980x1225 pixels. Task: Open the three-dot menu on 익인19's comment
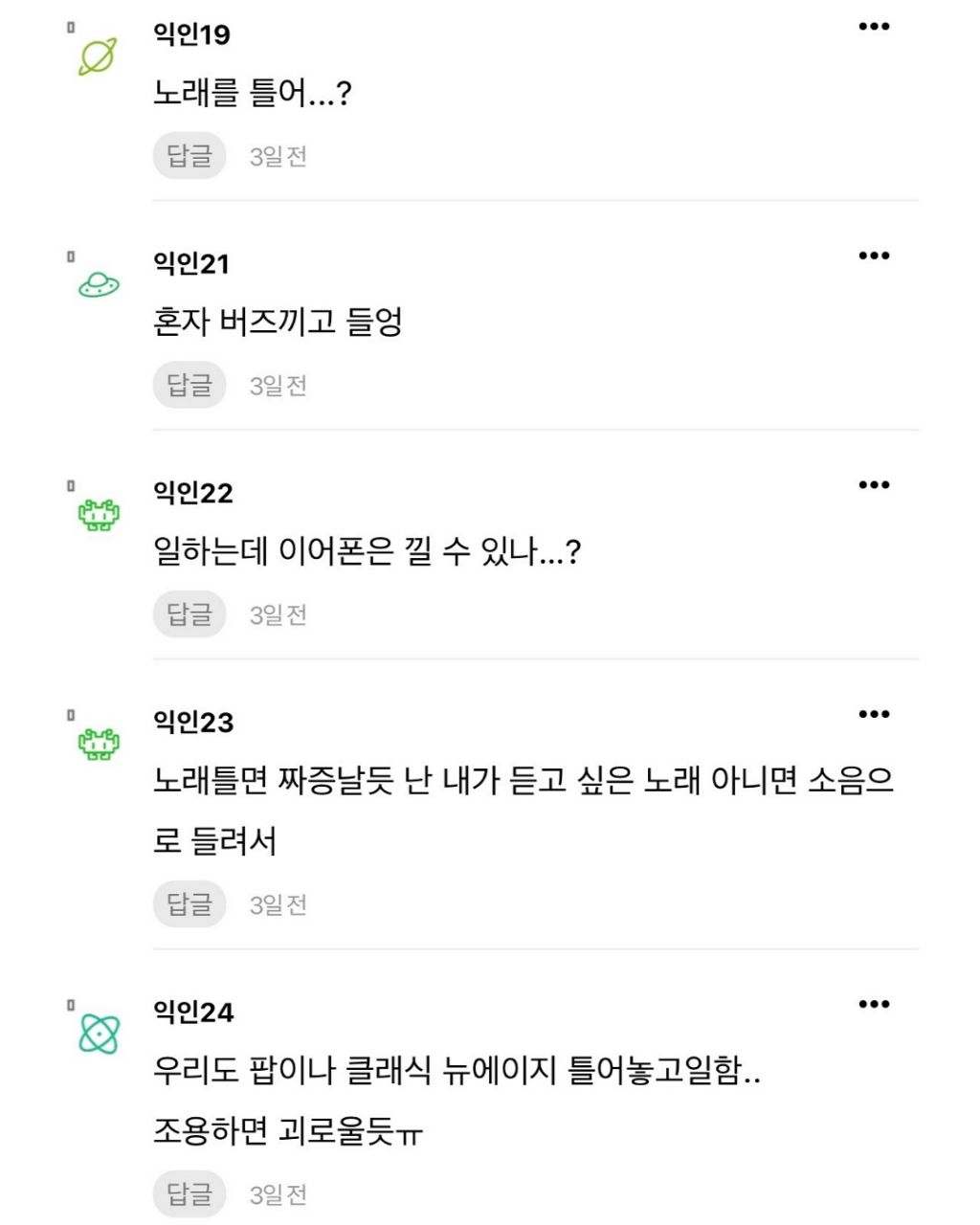pos(874,26)
